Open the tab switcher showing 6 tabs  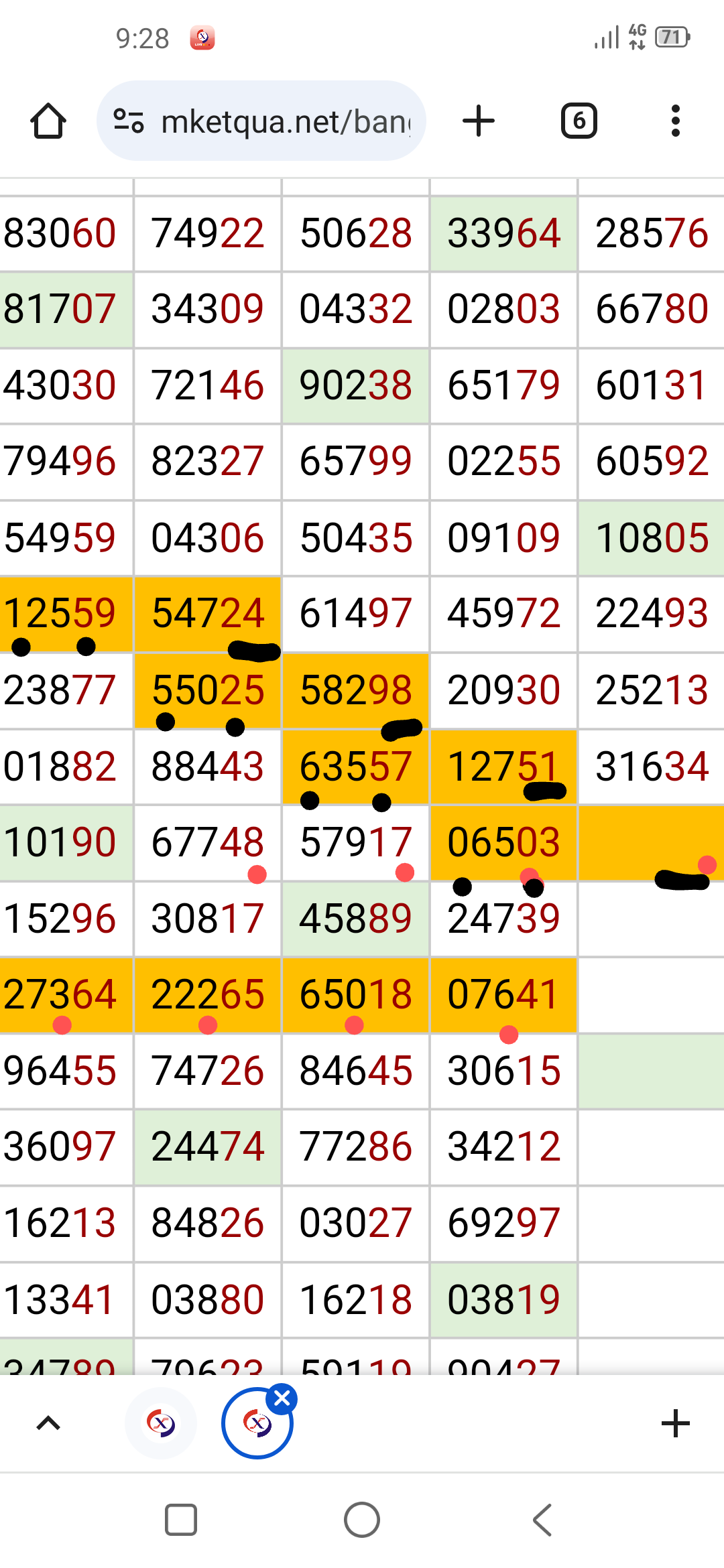[x=579, y=121]
